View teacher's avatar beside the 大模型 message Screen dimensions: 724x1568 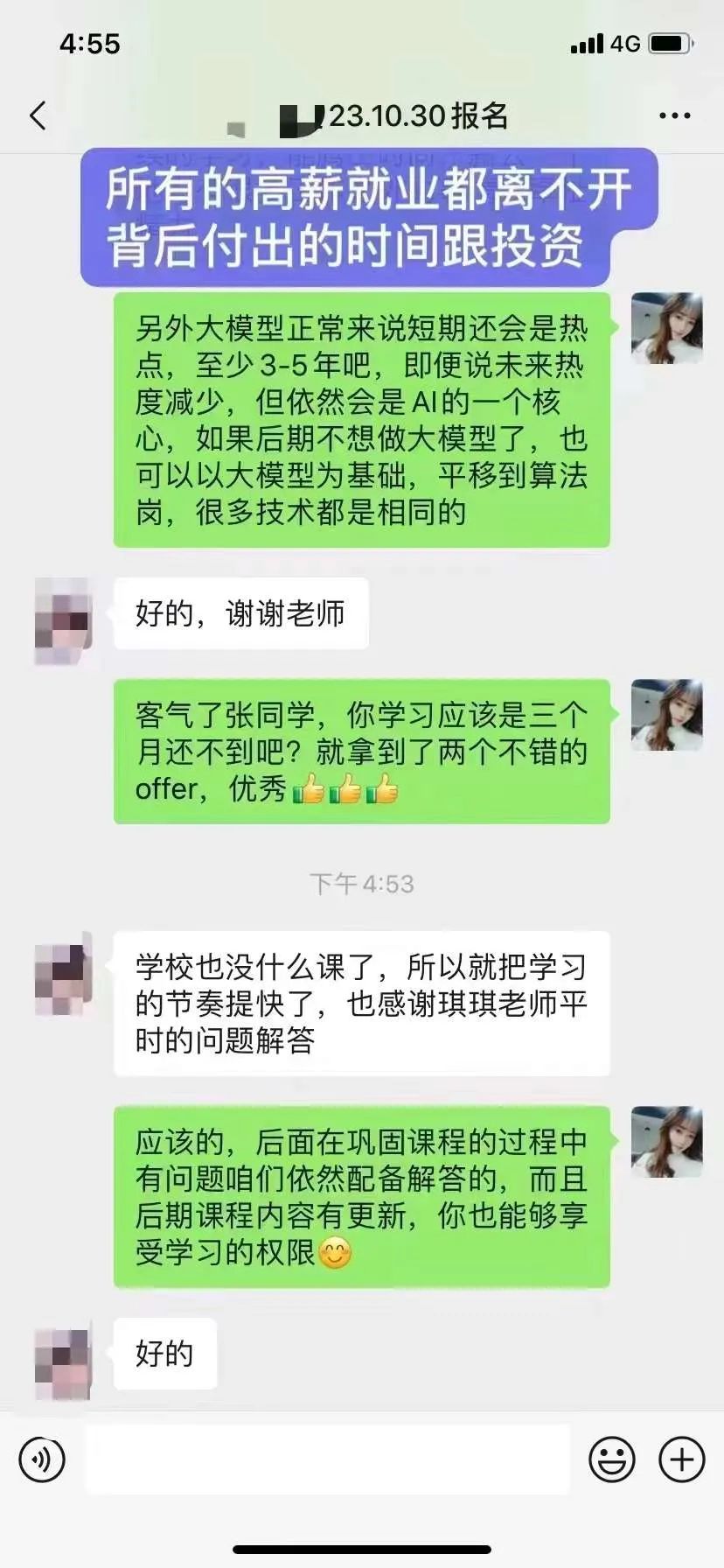click(x=666, y=328)
